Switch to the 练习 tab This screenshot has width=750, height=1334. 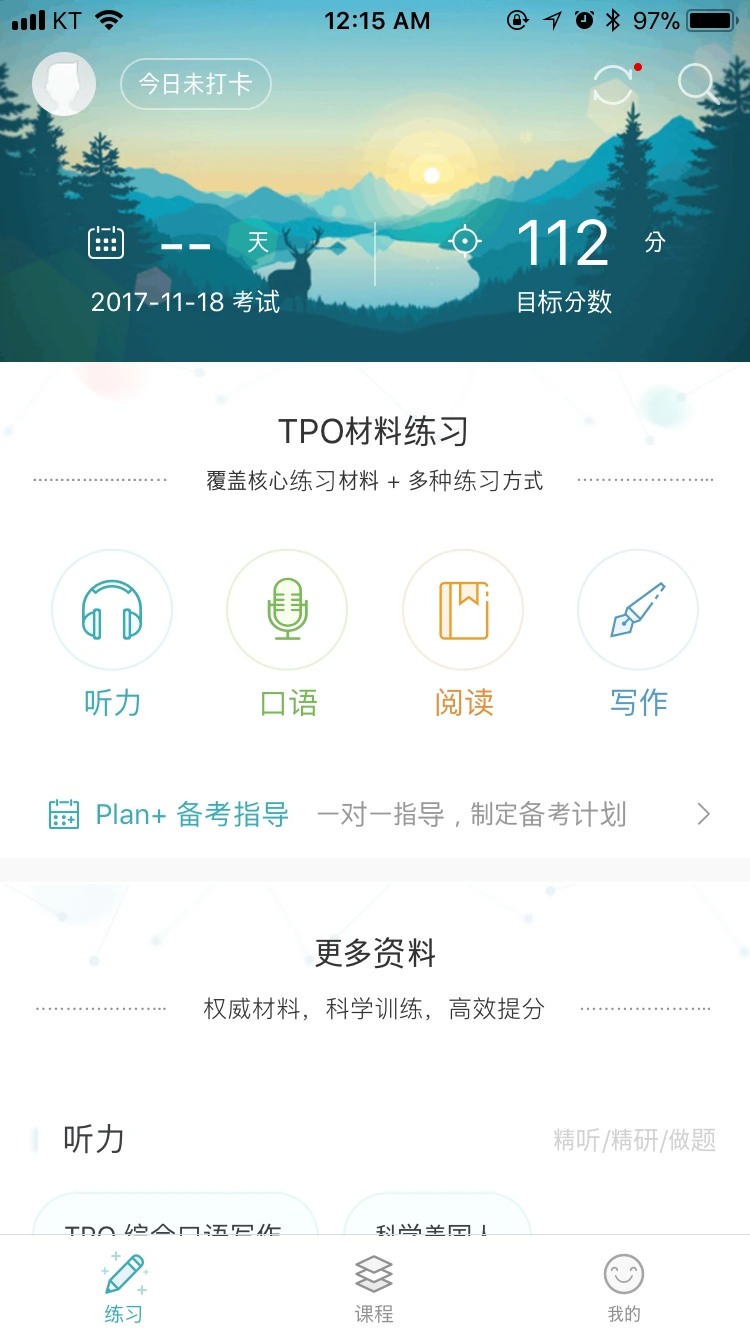click(x=125, y=1286)
